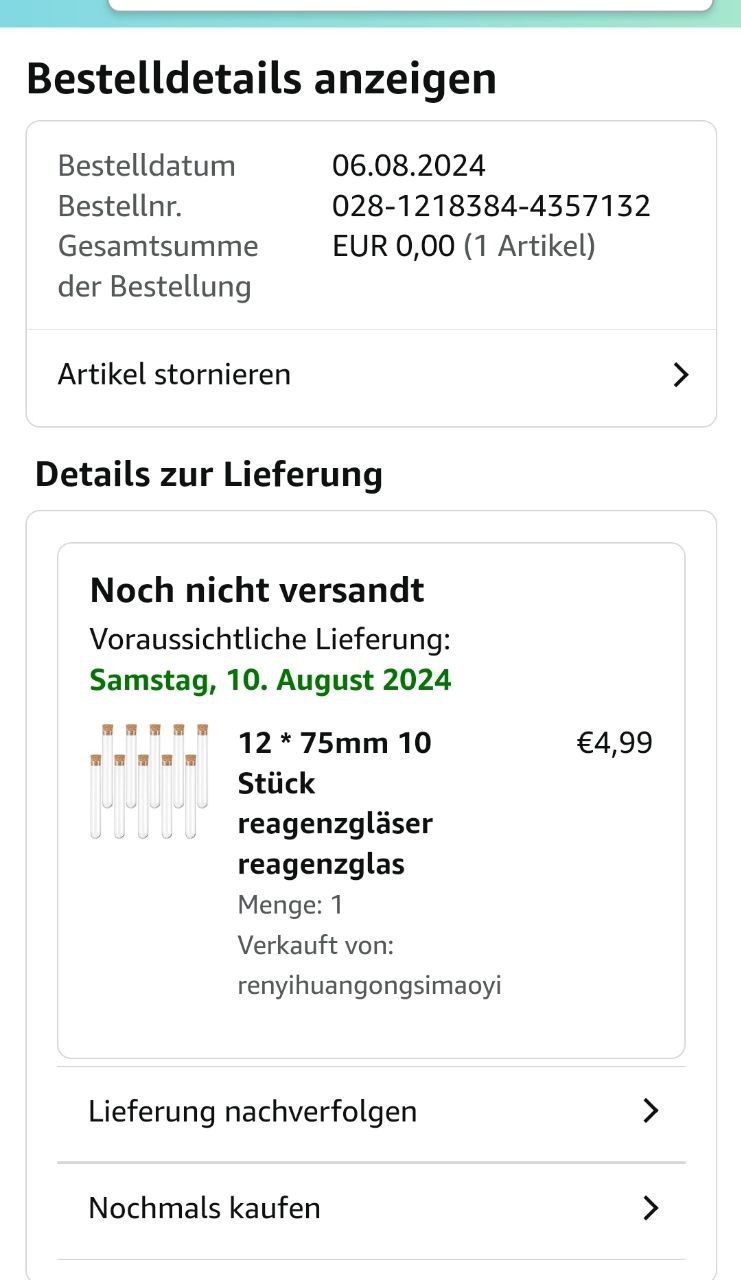Open the reagenzgläser product image
741x1280 pixels.
[149, 782]
